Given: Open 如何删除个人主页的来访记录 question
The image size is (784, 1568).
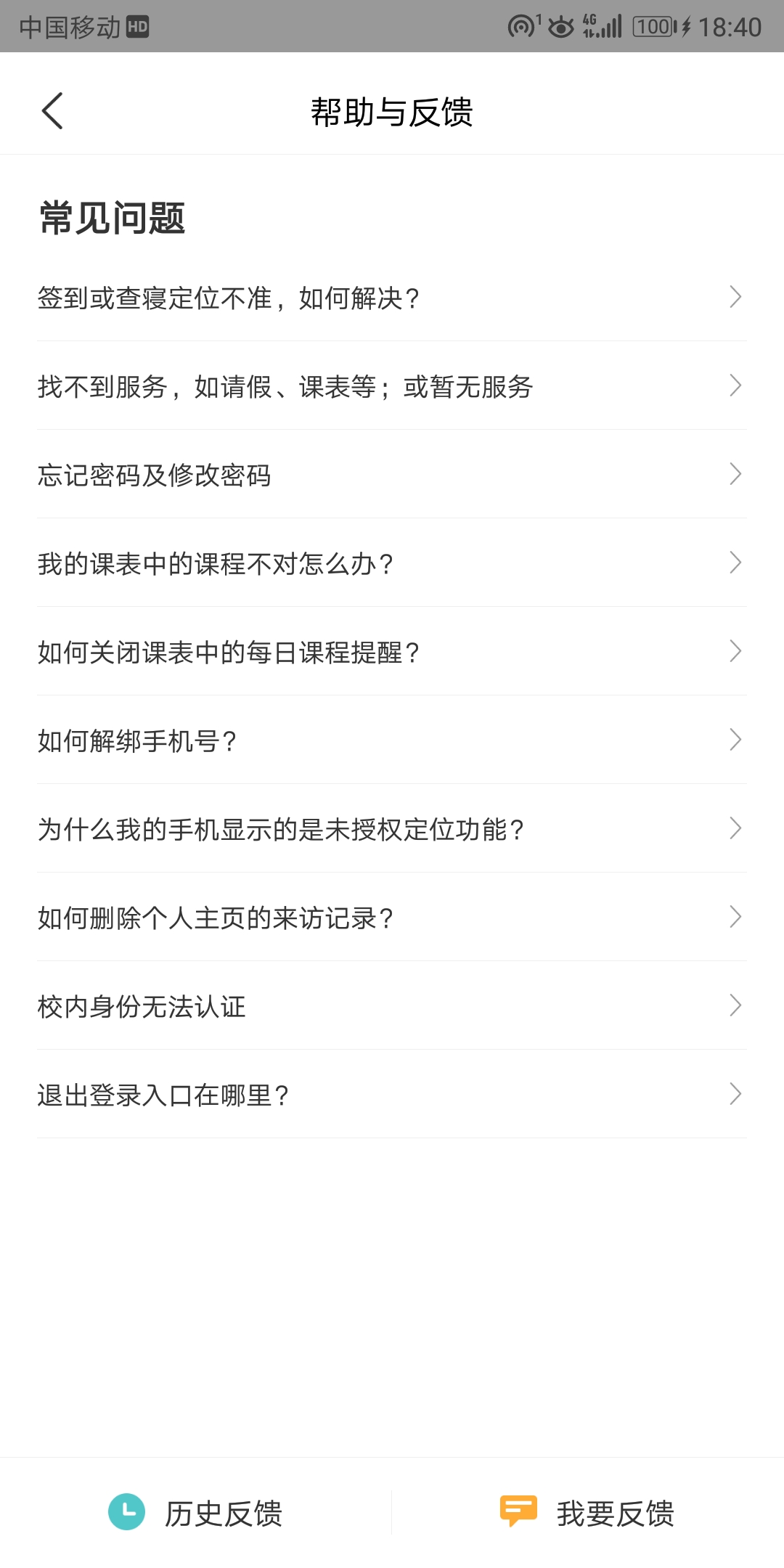Looking at the screenshot, I should (x=391, y=918).
